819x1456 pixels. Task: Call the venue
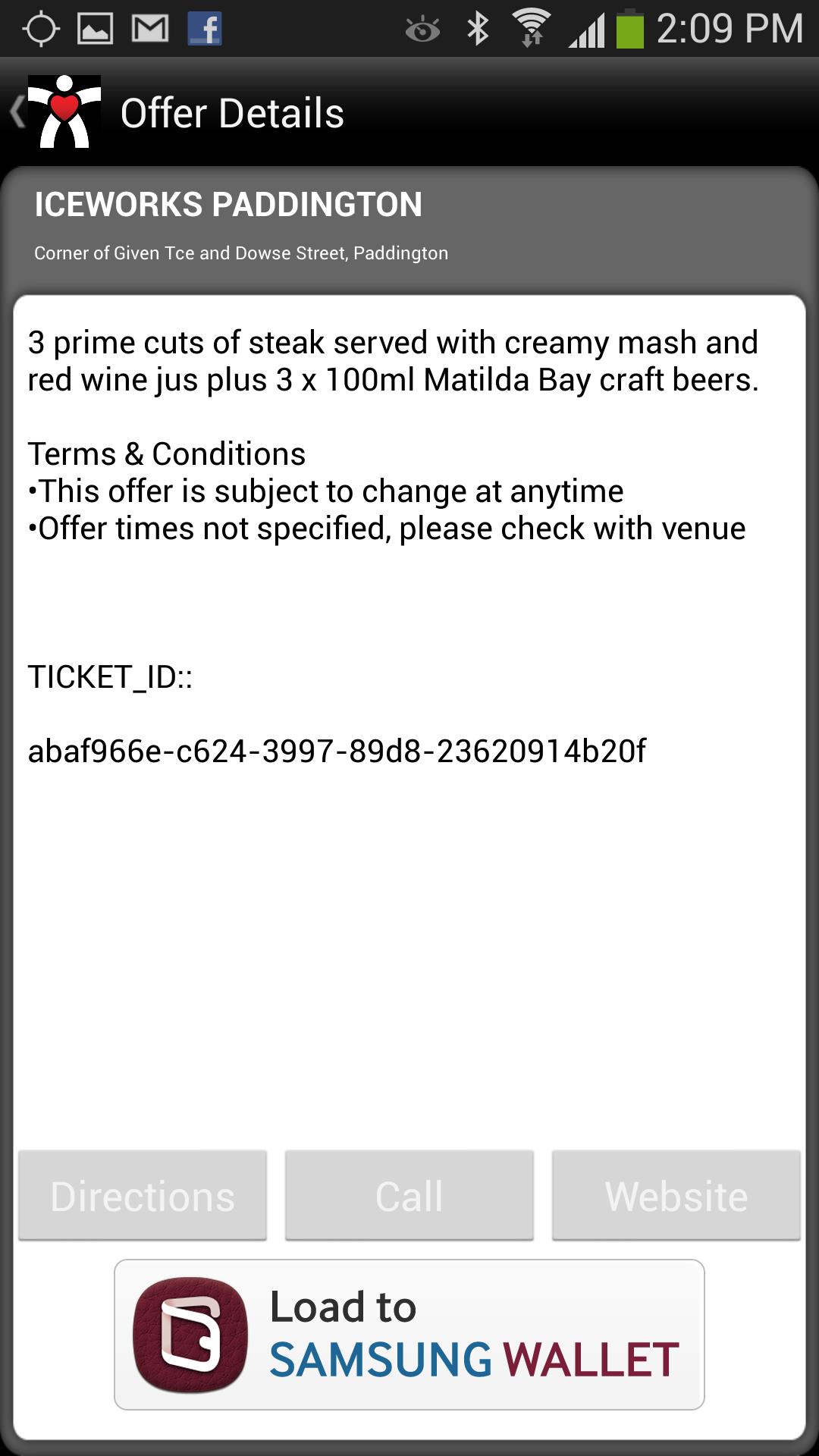[x=409, y=1196]
